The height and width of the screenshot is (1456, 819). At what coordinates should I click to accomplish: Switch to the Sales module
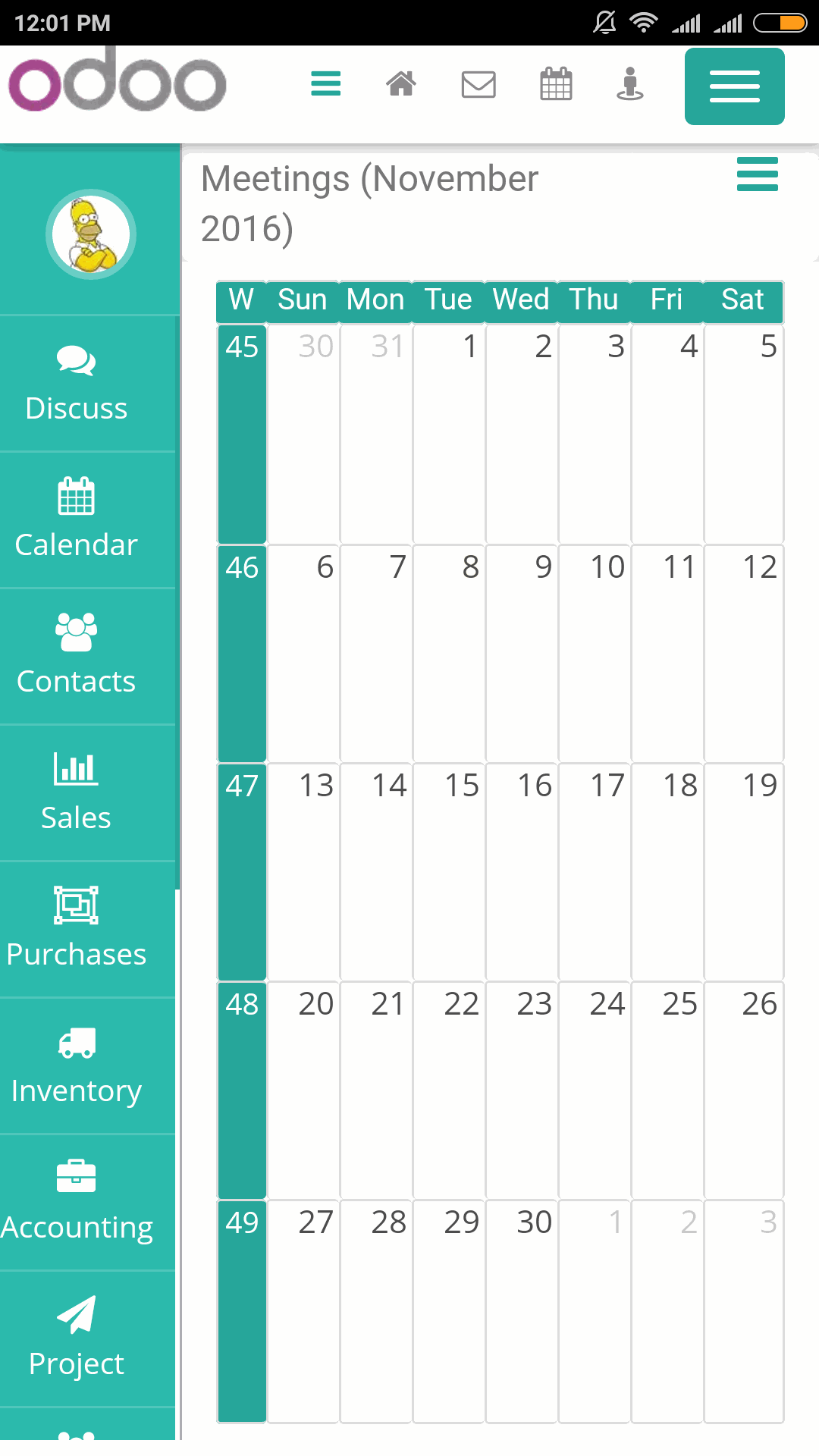[76, 793]
